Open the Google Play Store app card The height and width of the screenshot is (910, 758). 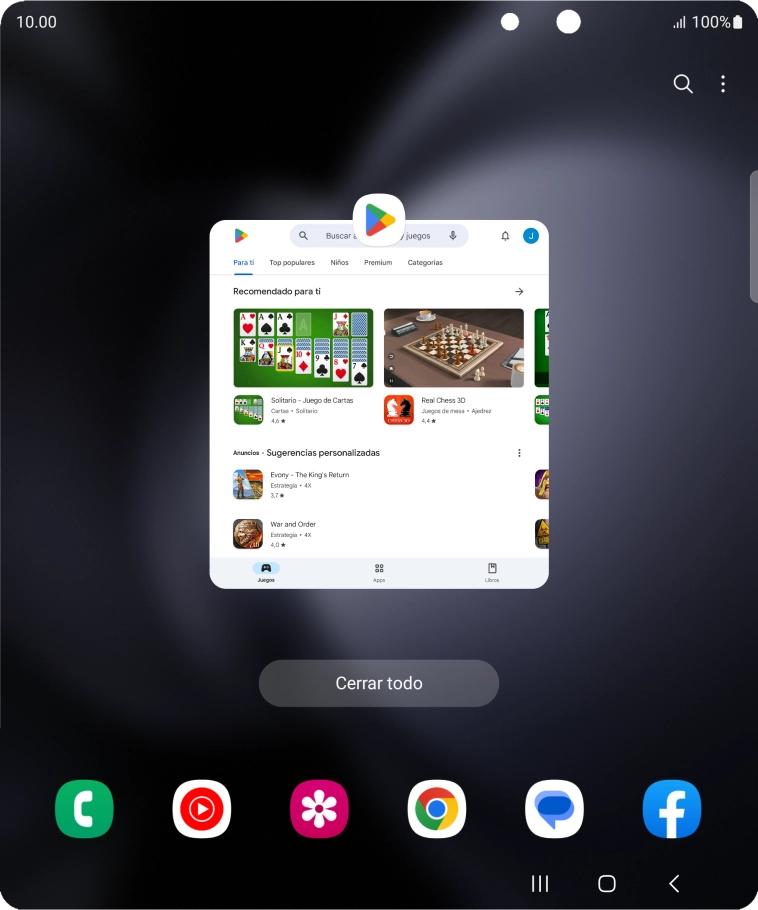(x=379, y=420)
